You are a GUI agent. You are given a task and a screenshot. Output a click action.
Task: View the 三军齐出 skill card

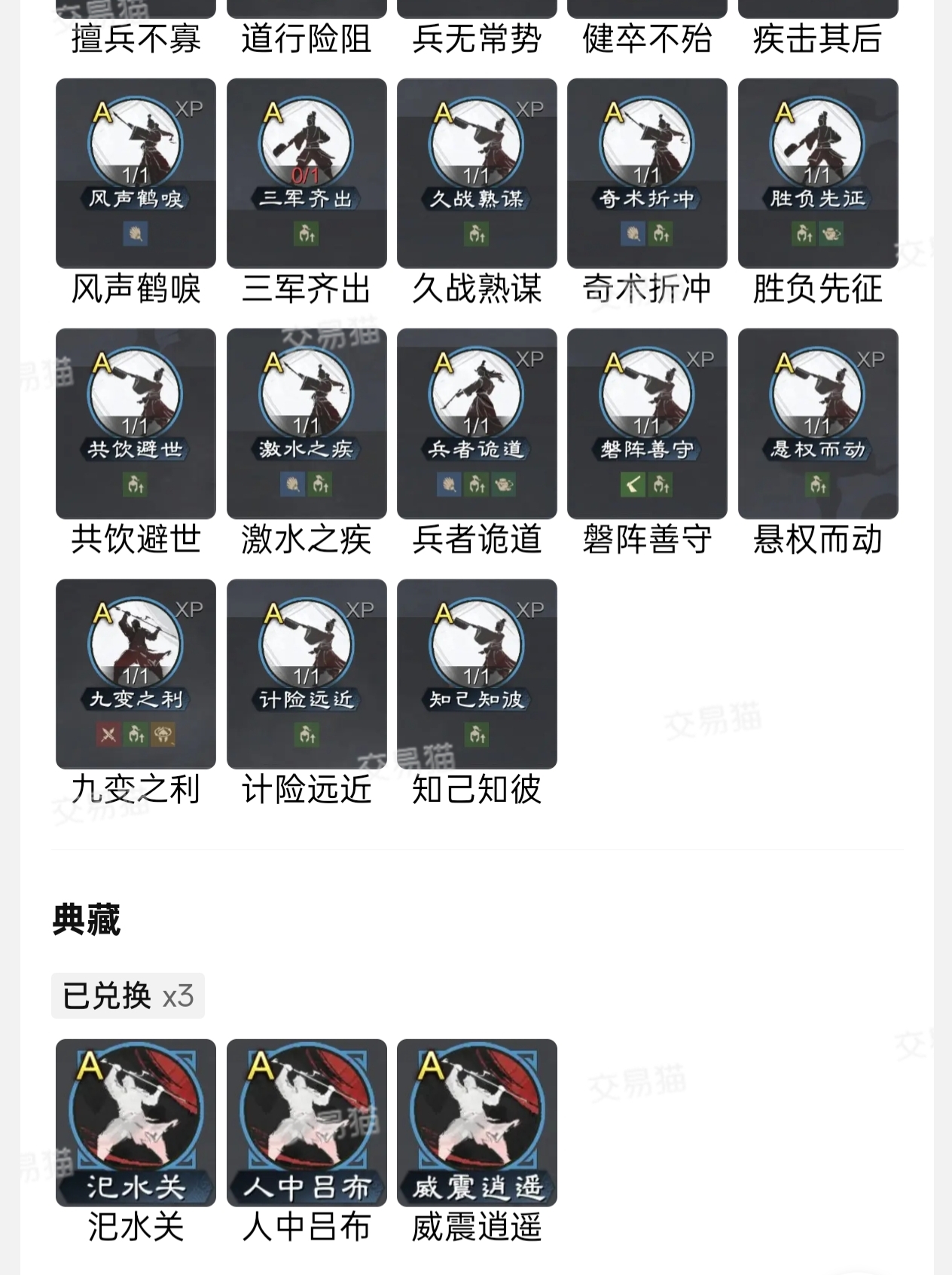coord(307,173)
